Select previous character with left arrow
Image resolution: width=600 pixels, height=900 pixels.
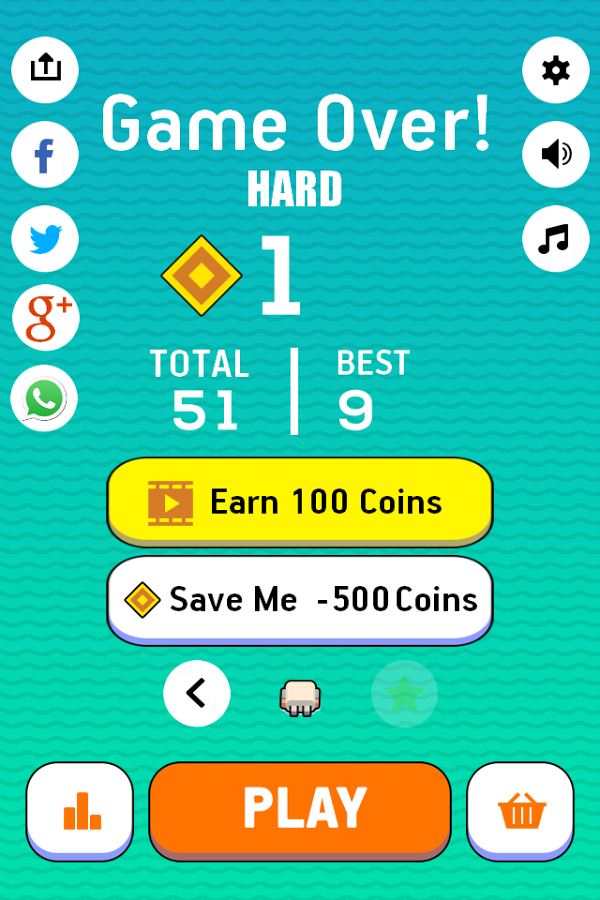pyautogui.click(x=197, y=693)
